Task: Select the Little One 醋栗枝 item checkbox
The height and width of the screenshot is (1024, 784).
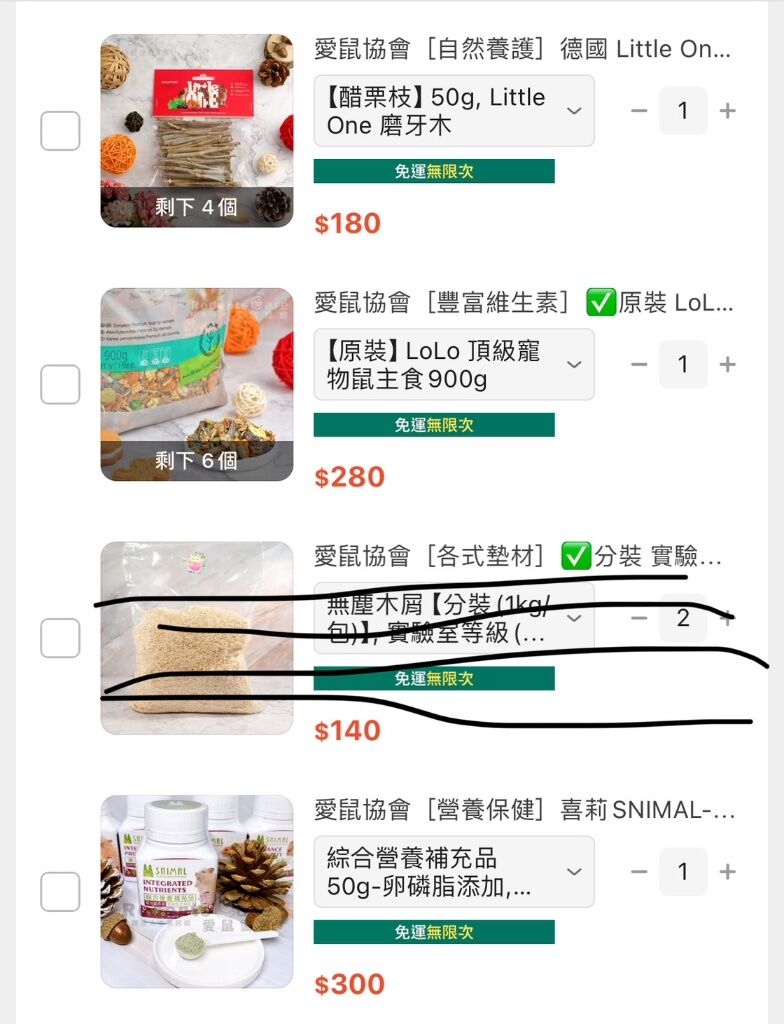Action: pos(60,131)
